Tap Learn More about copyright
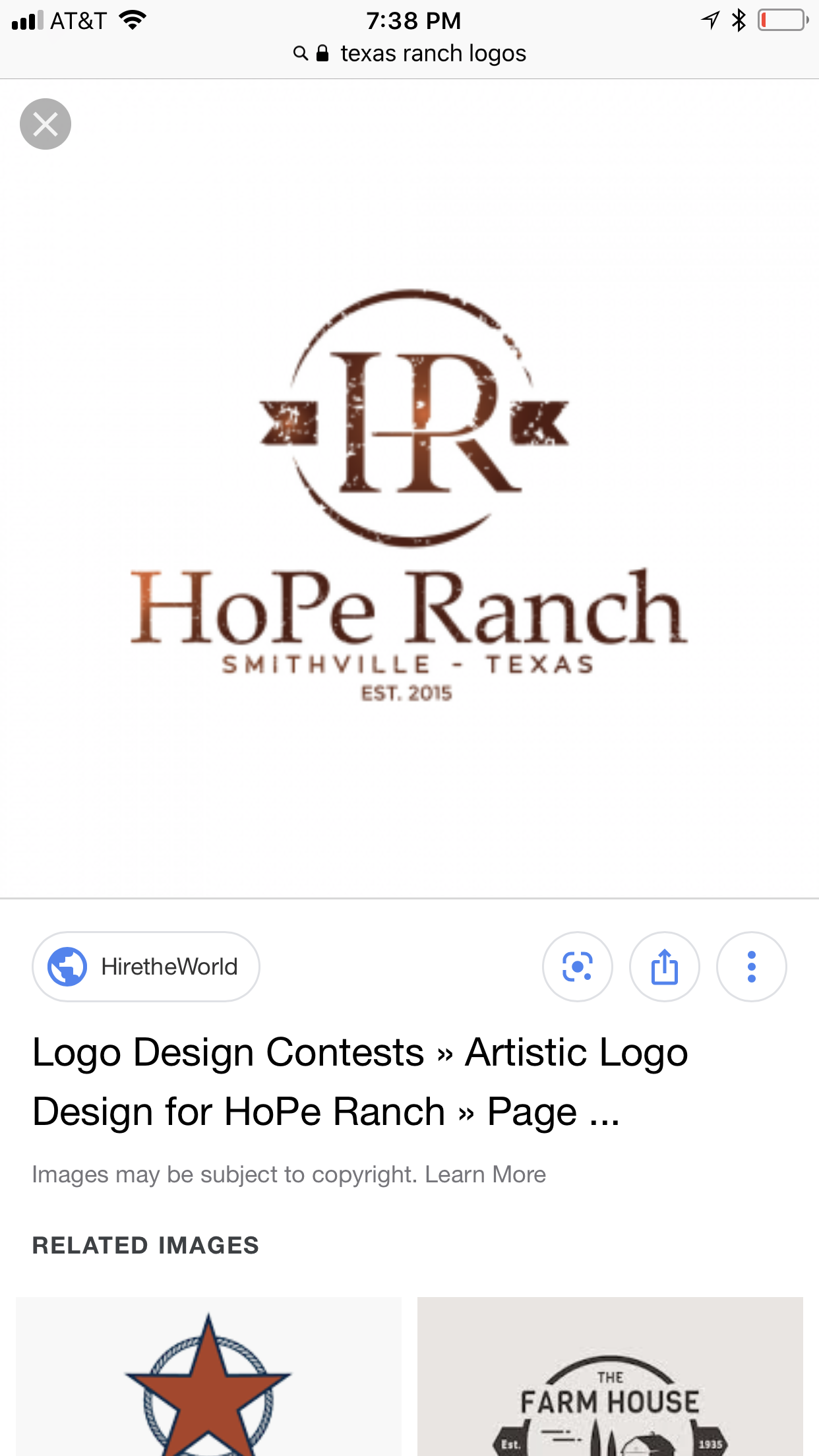 (x=485, y=1174)
